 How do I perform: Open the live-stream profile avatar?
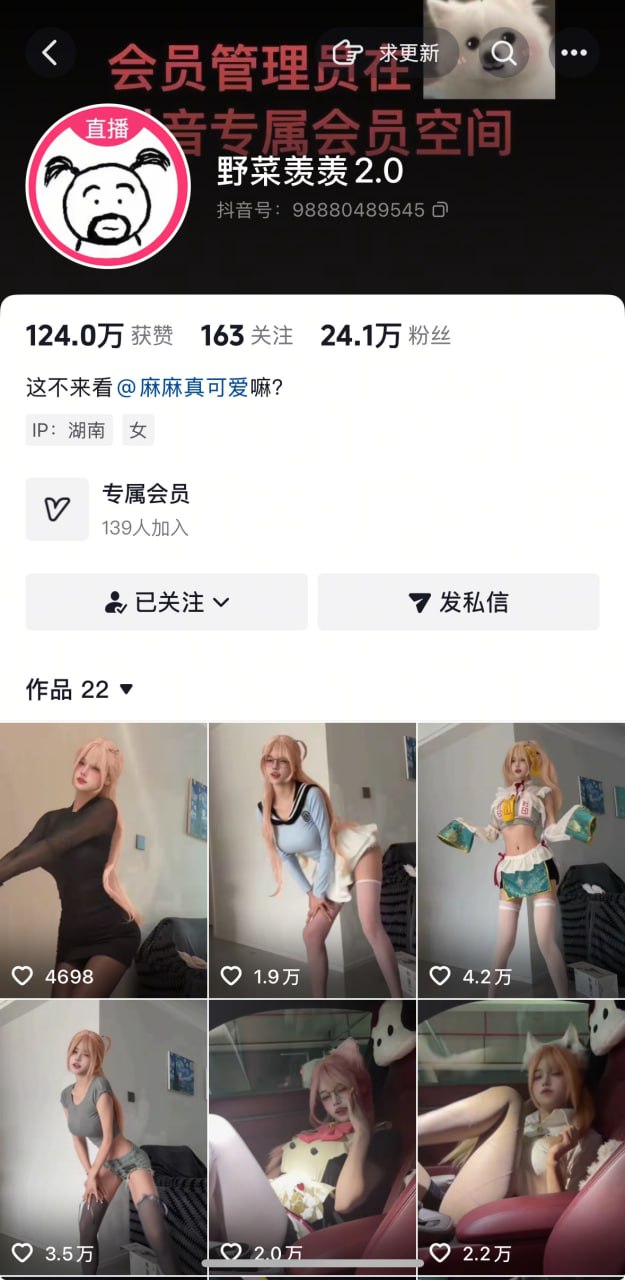[108, 186]
